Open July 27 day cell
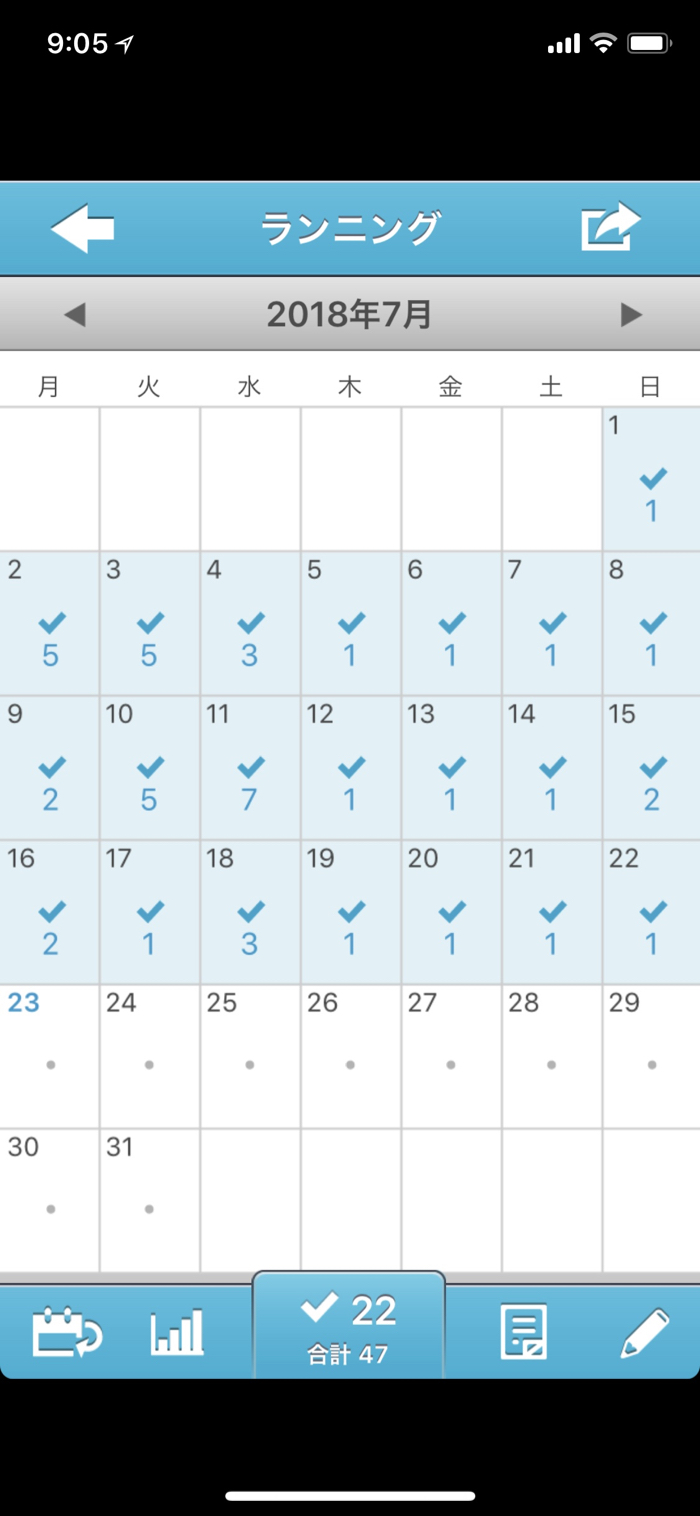Viewport: 700px width, 1516px height. point(451,1056)
